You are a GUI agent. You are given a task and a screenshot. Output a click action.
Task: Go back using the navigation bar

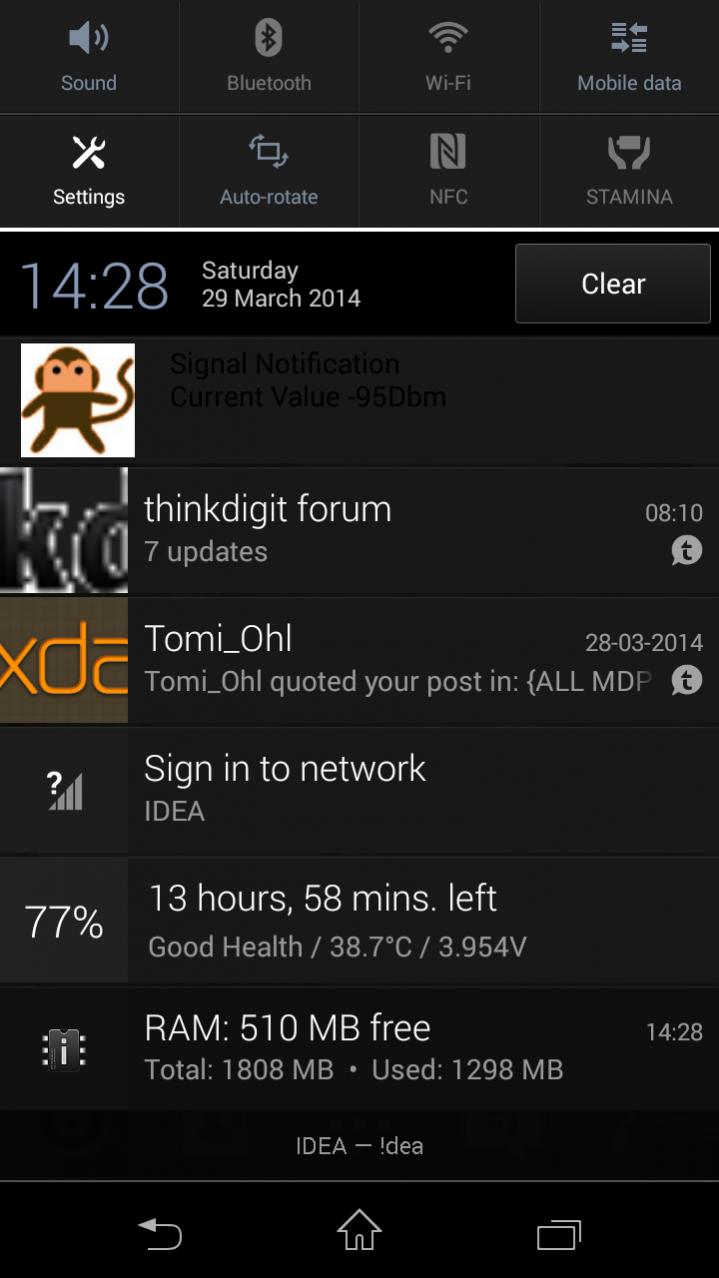(x=160, y=1232)
